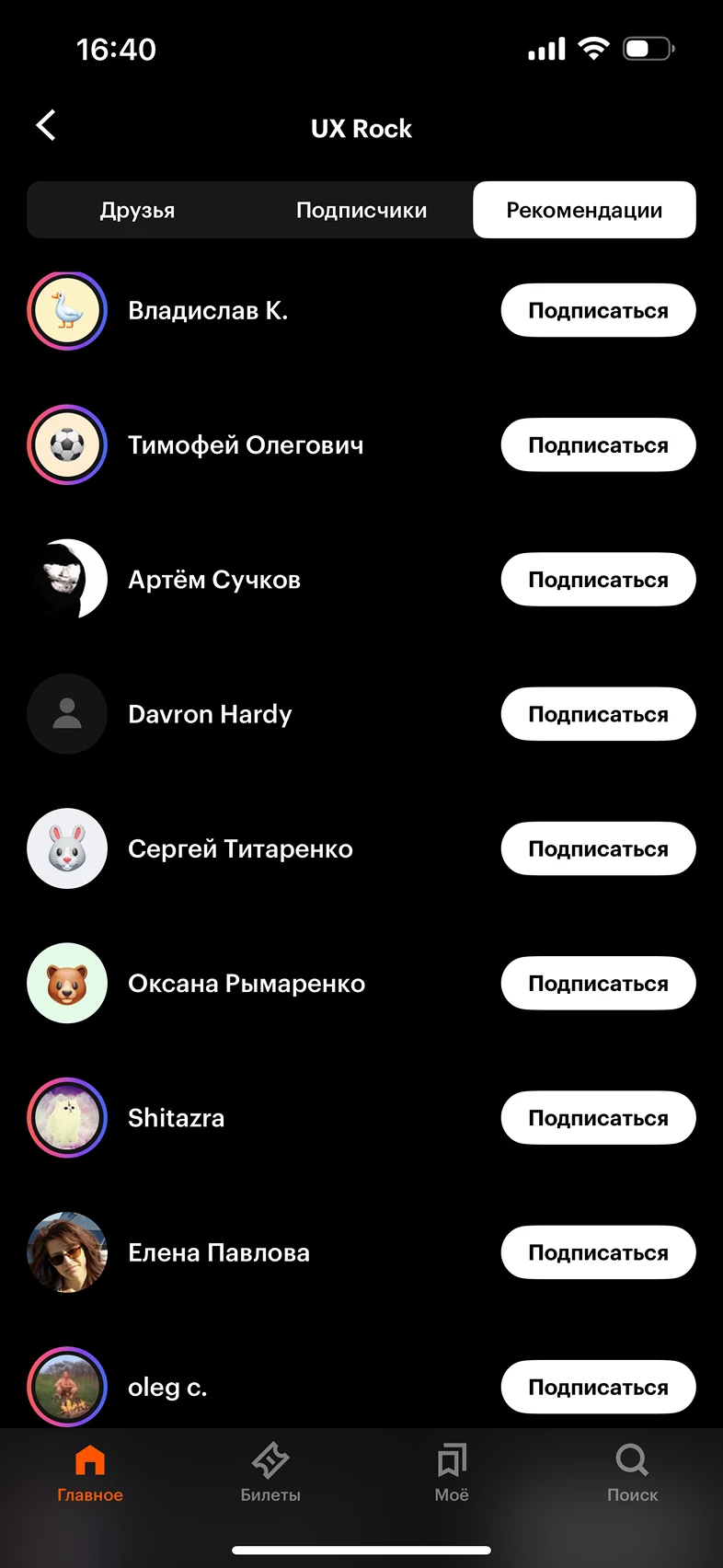Image resolution: width=723 pixels, height=1568 pixels.
Task: Open the Моё tab
Action: coord(452,1472)
